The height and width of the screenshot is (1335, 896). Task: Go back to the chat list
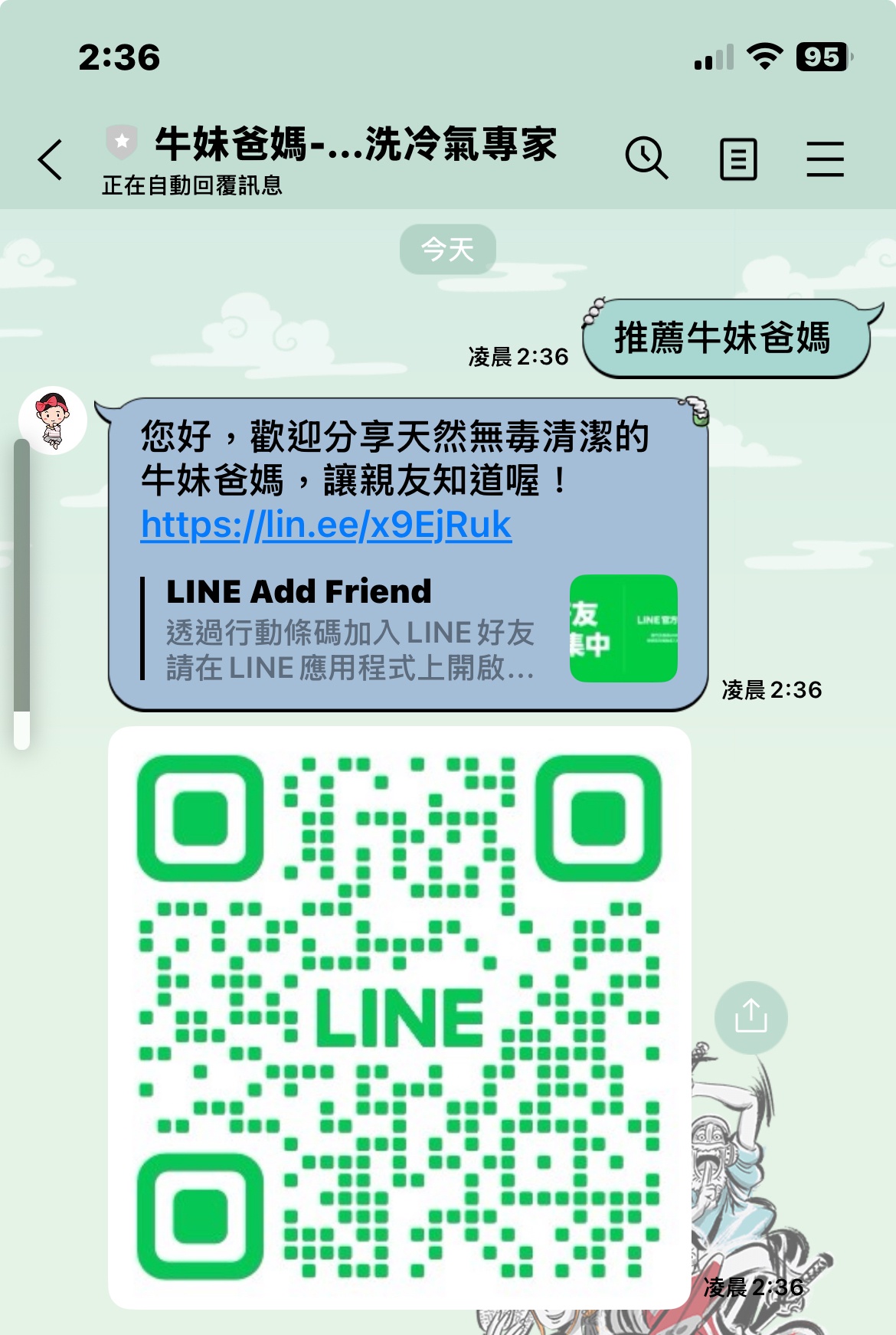tap(51, 159)
